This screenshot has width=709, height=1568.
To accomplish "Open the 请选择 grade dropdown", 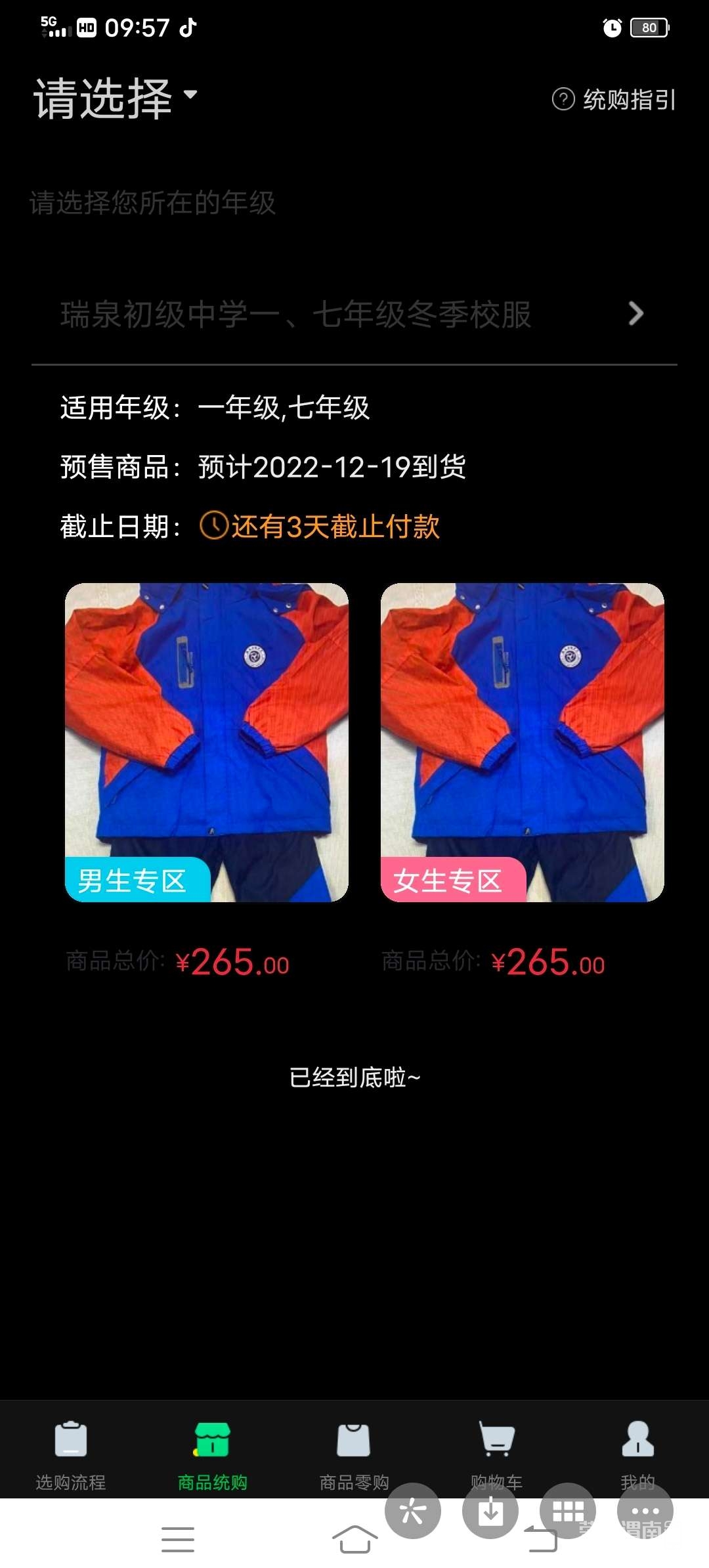I will pyautogui.click(x=115, y=98).
